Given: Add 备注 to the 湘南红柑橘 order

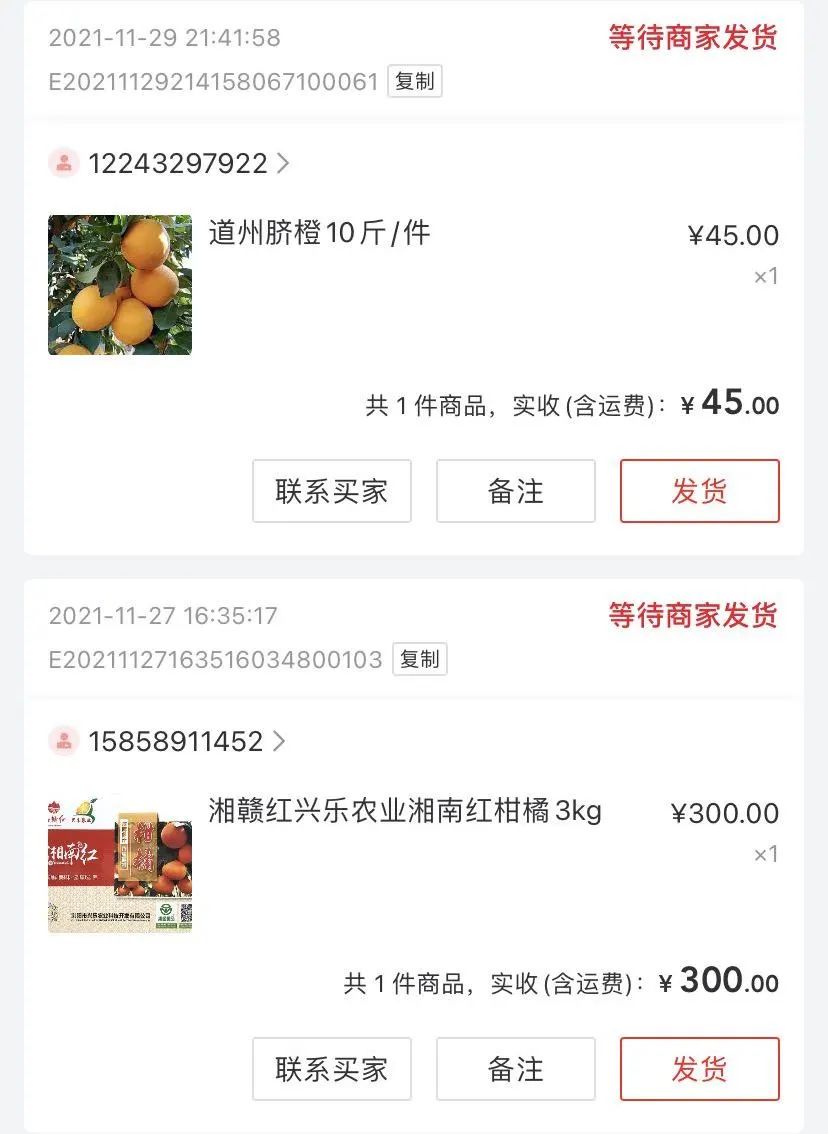Looking at the screenshot, I should 515,1069.
